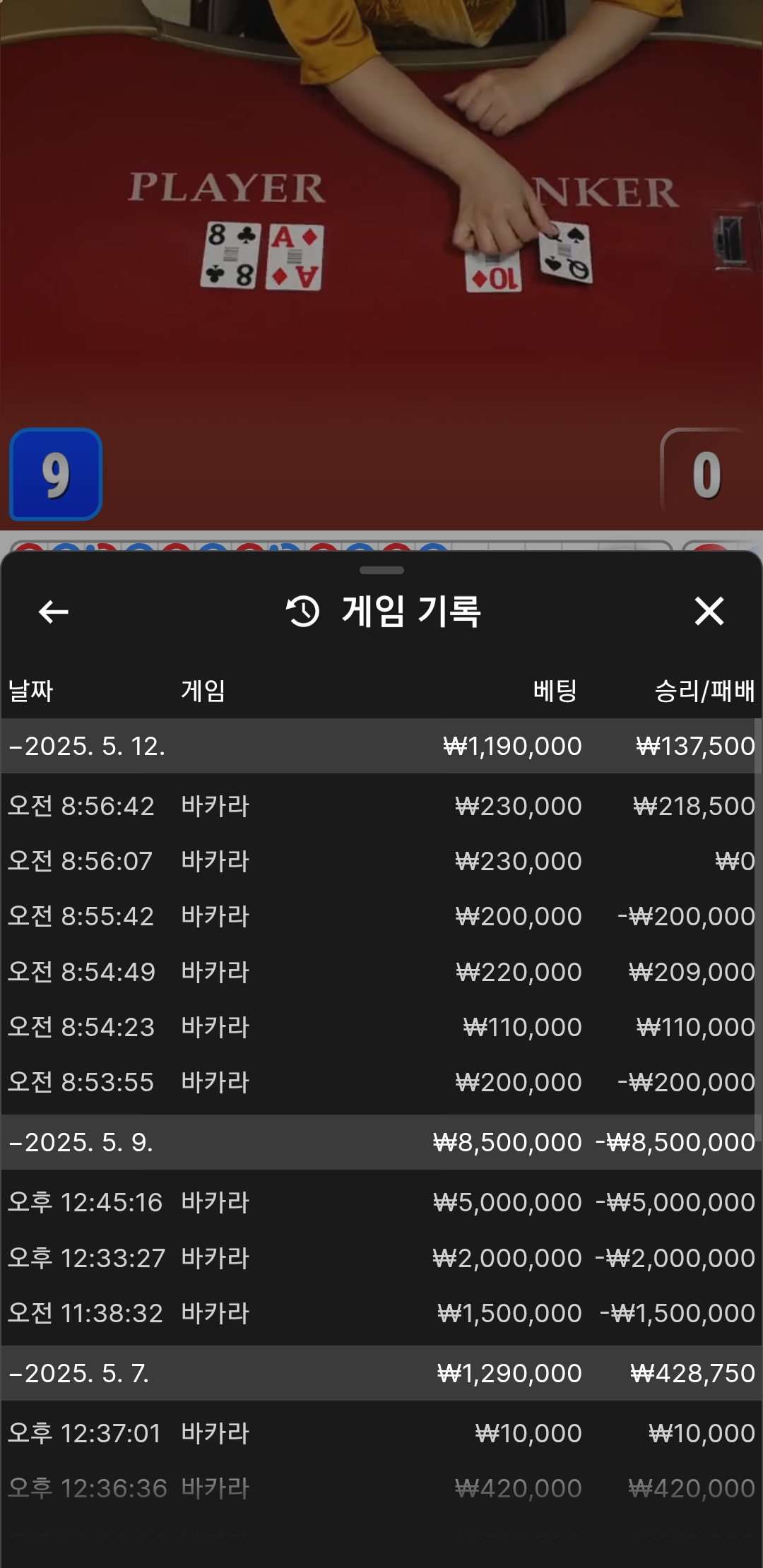Collapse the 2025. 5. 9. date group
This screenshot has height=1568, width=763.
(81, 1143)
